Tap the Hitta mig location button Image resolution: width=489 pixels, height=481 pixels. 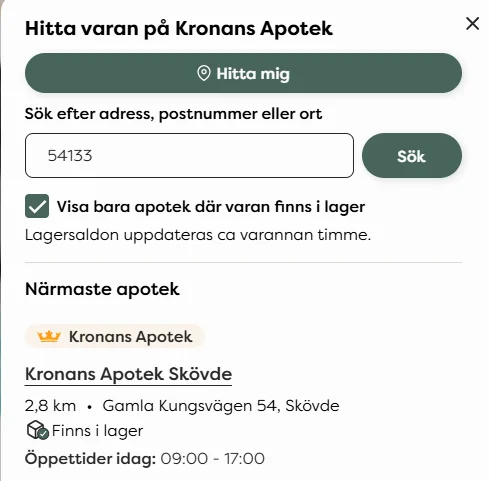243,73
